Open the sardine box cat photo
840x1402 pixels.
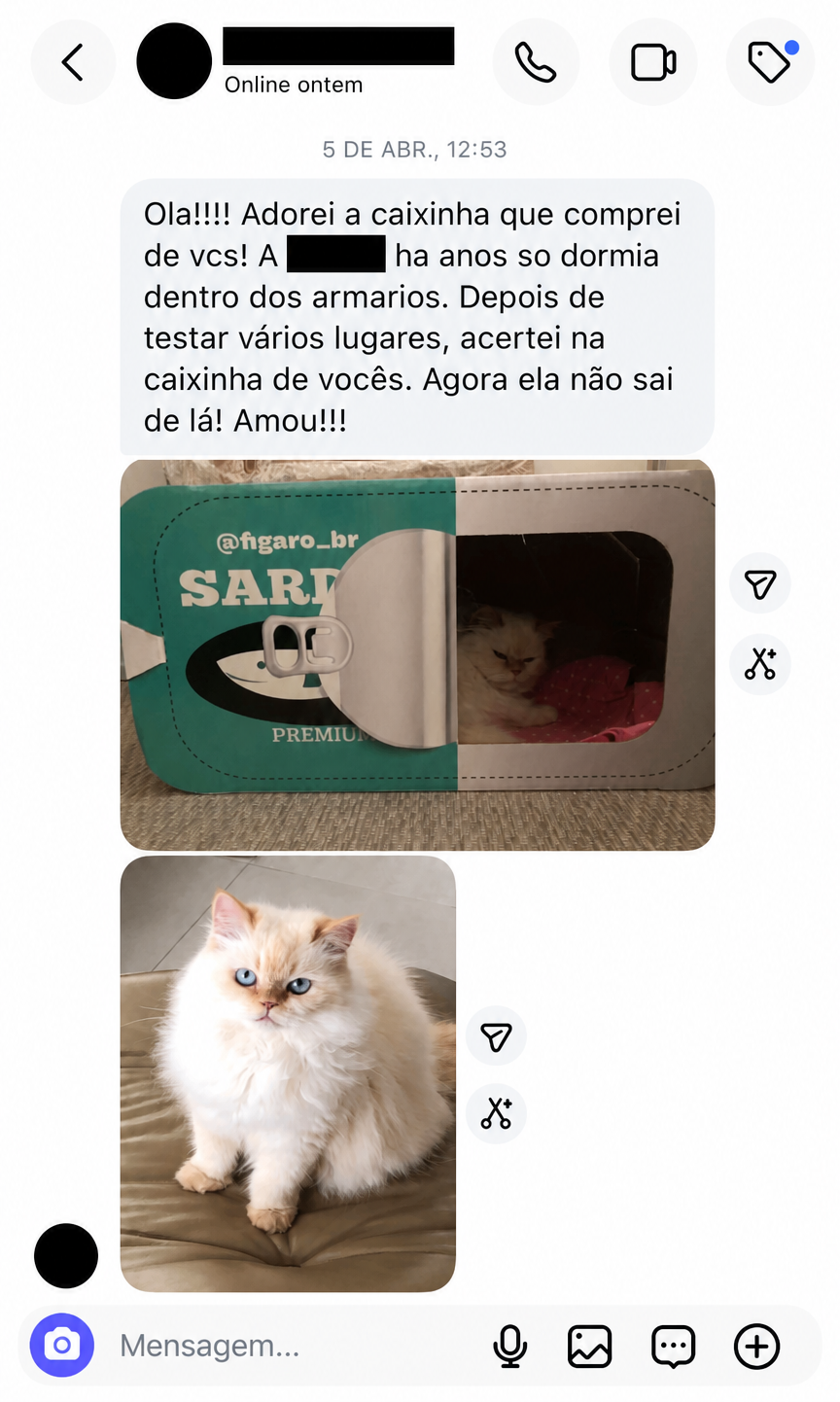click(417, 654)
